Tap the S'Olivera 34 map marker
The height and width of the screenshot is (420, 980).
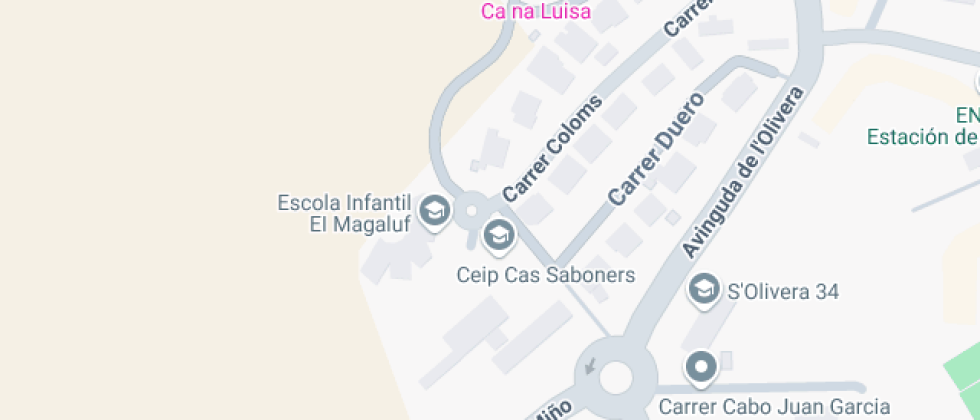tap(704, 290)
